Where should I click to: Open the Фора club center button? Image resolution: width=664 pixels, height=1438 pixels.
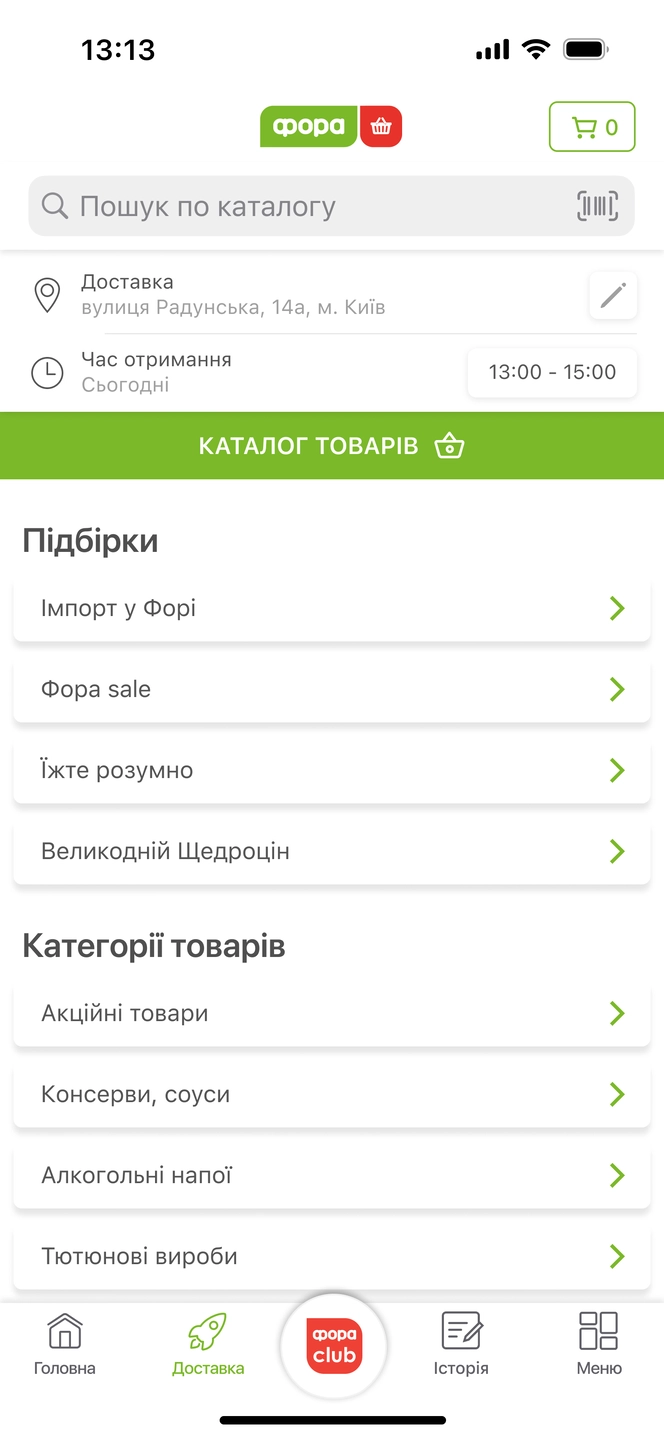pos(333,1346)
